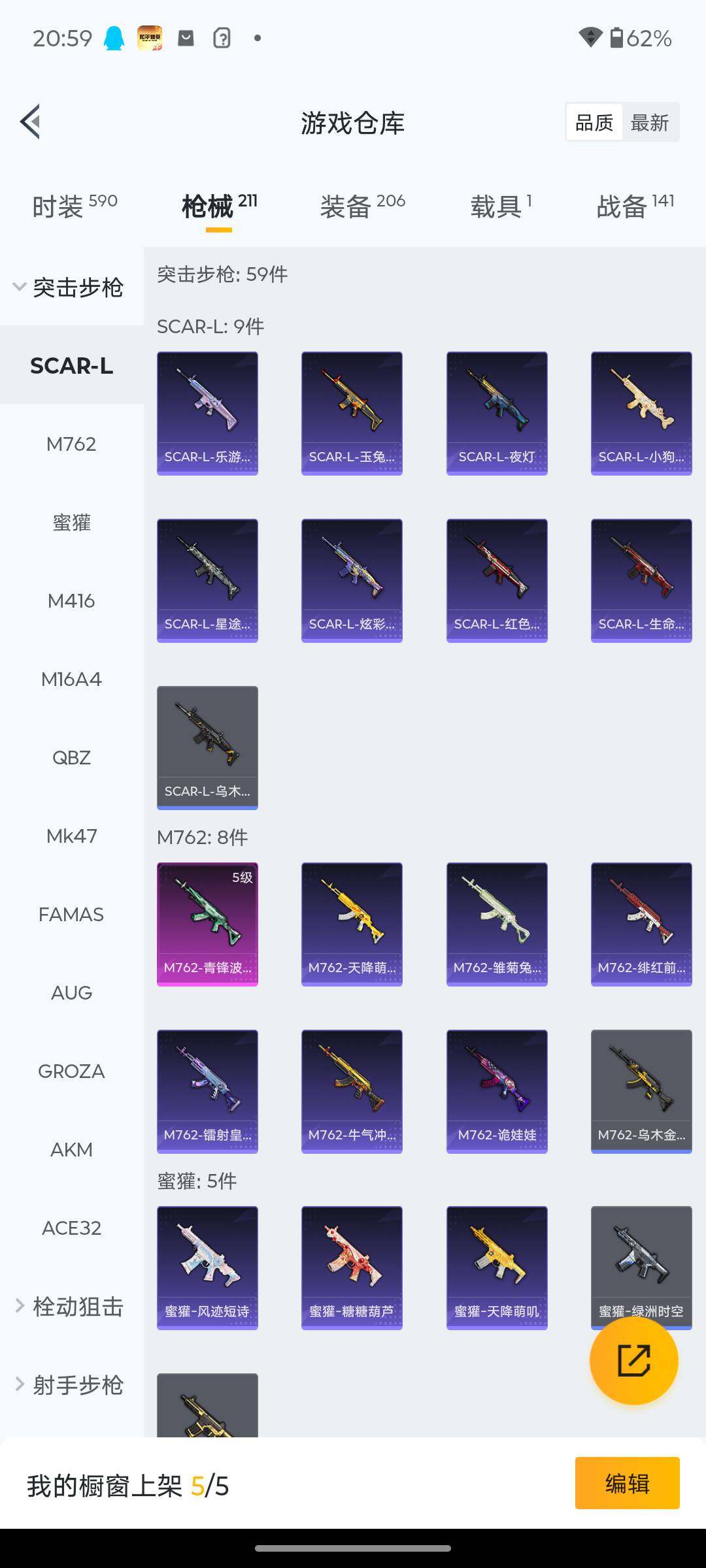Choose GROZA in the side list
Screen dimensions: 706x1568
pos(71,1071)
